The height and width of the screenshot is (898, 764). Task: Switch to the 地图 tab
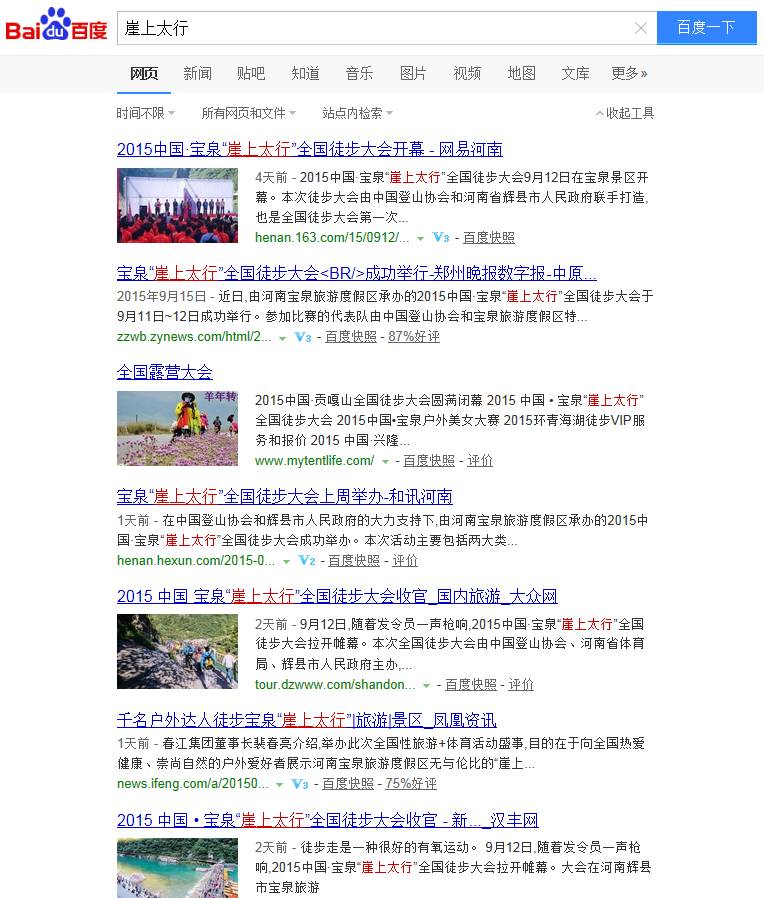521,73
